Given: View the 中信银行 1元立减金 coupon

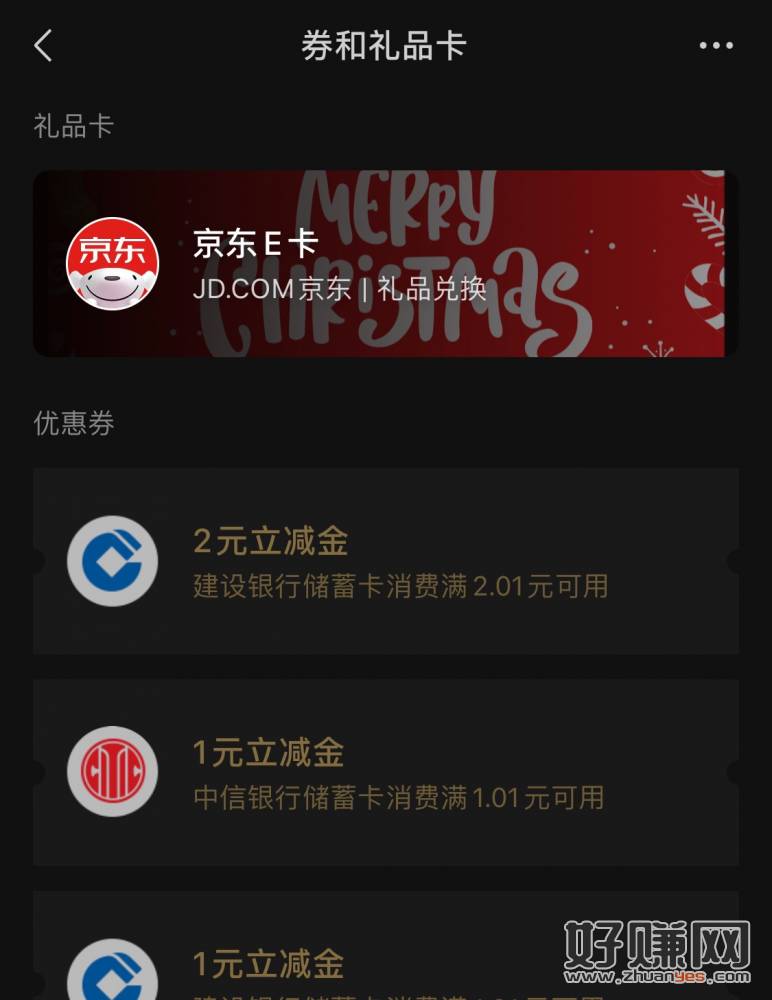Looking at the screenshot, I should (x=385, y=772).
